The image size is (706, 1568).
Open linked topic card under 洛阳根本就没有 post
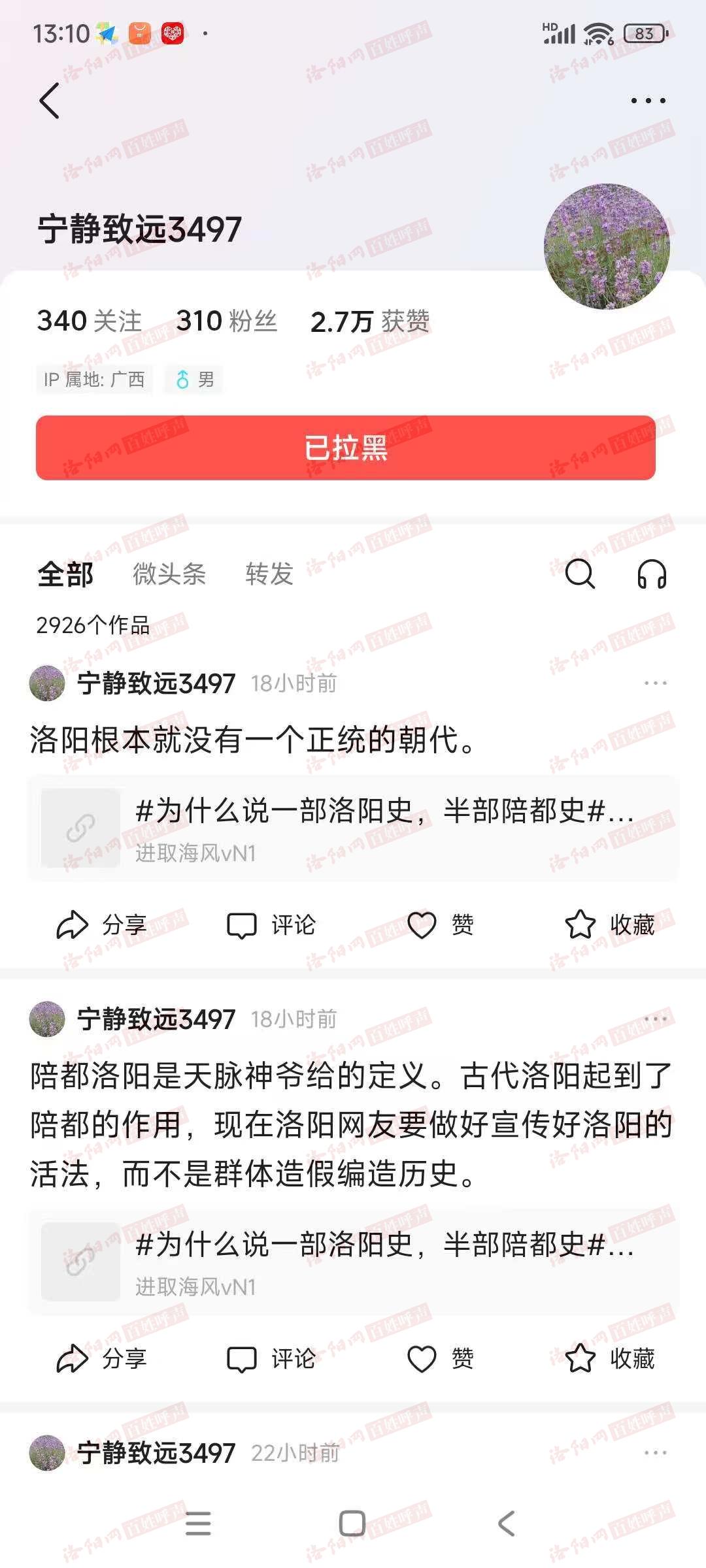[x=353, y=828]
